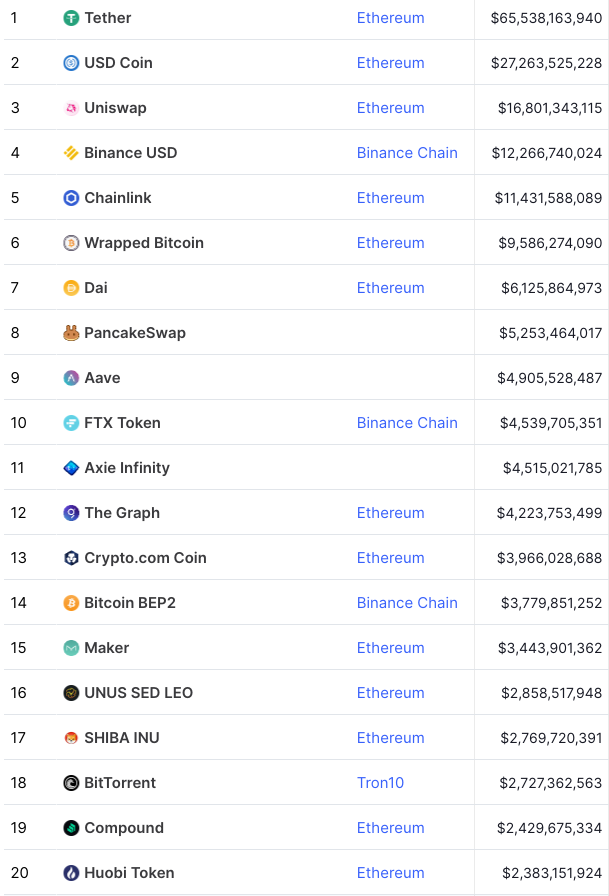This screenshot has height=896, width=609.
Task: Open the Crypto.com Coin entry
Action: (145, 558)
